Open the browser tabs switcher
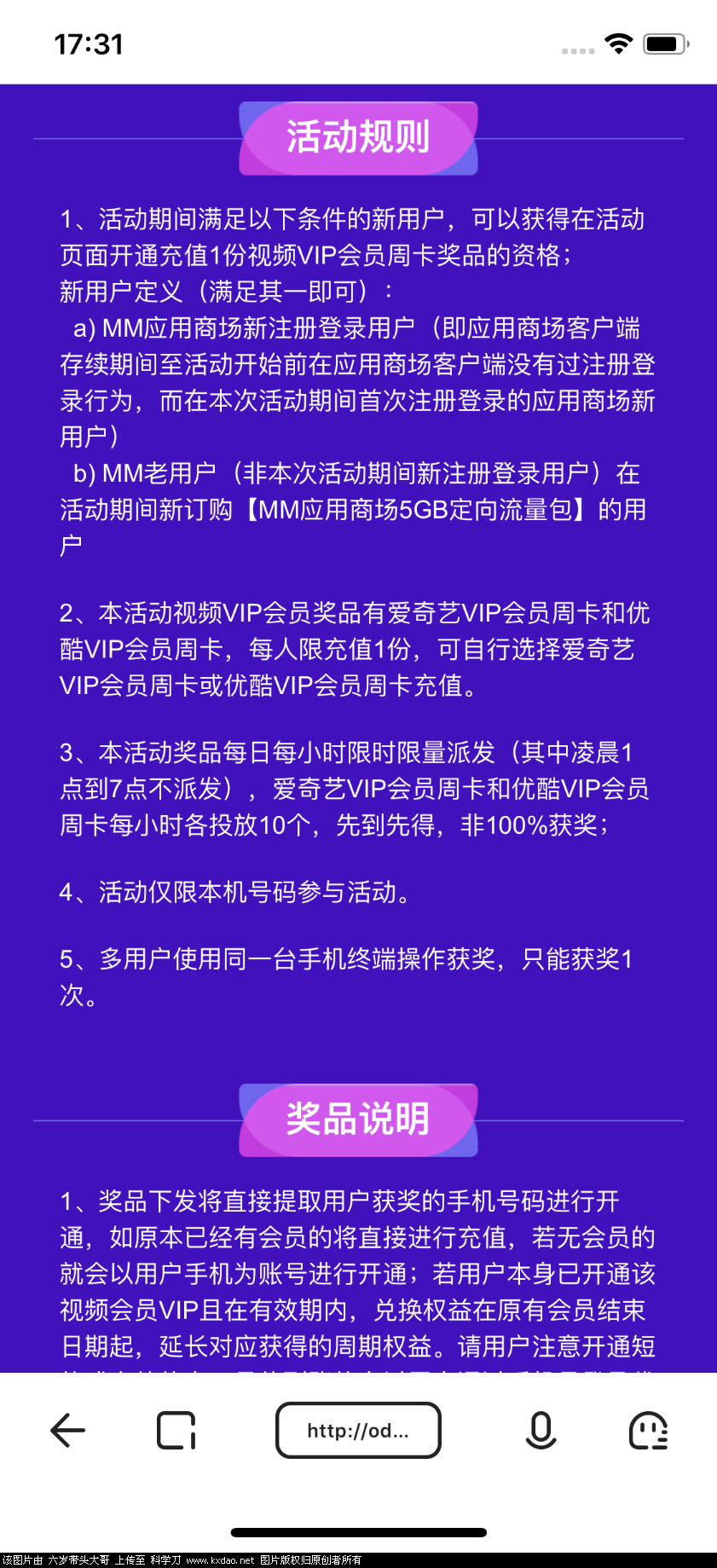The width and height of the screenshot is (717, 1568). coord(176,1430)
